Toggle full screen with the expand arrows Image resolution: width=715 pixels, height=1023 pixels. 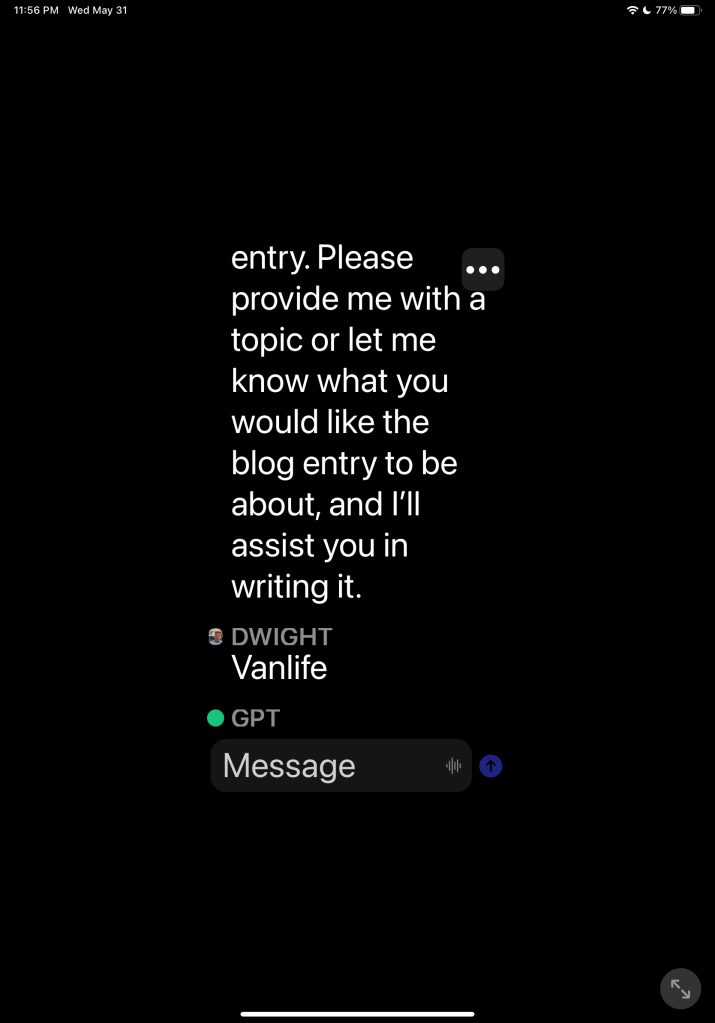680,989
